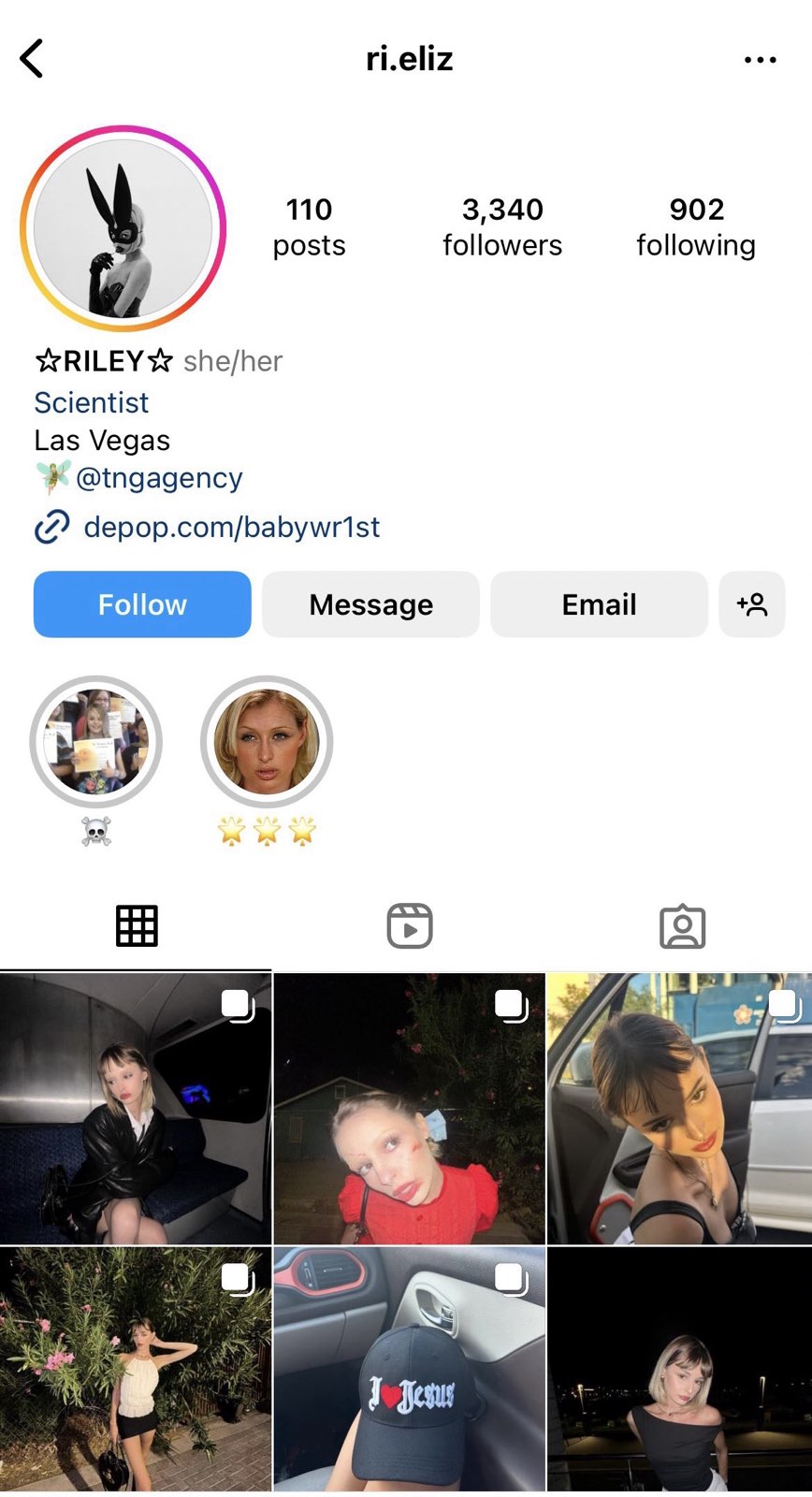Image resolution: width=812 pixels, height=1497 pixels.
Task: Open the @tngagency mention link
Action: click(159, 478)
